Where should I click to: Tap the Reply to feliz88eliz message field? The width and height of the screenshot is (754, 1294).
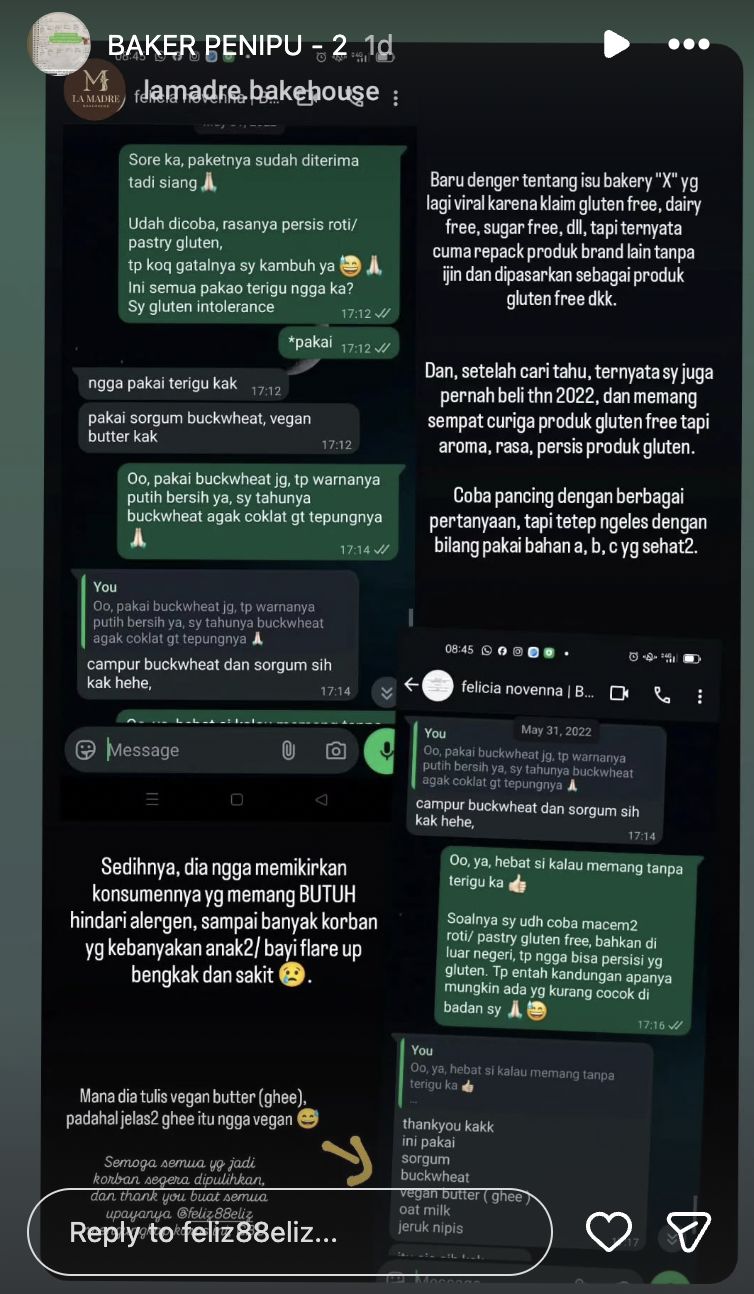click(289, 1232)
